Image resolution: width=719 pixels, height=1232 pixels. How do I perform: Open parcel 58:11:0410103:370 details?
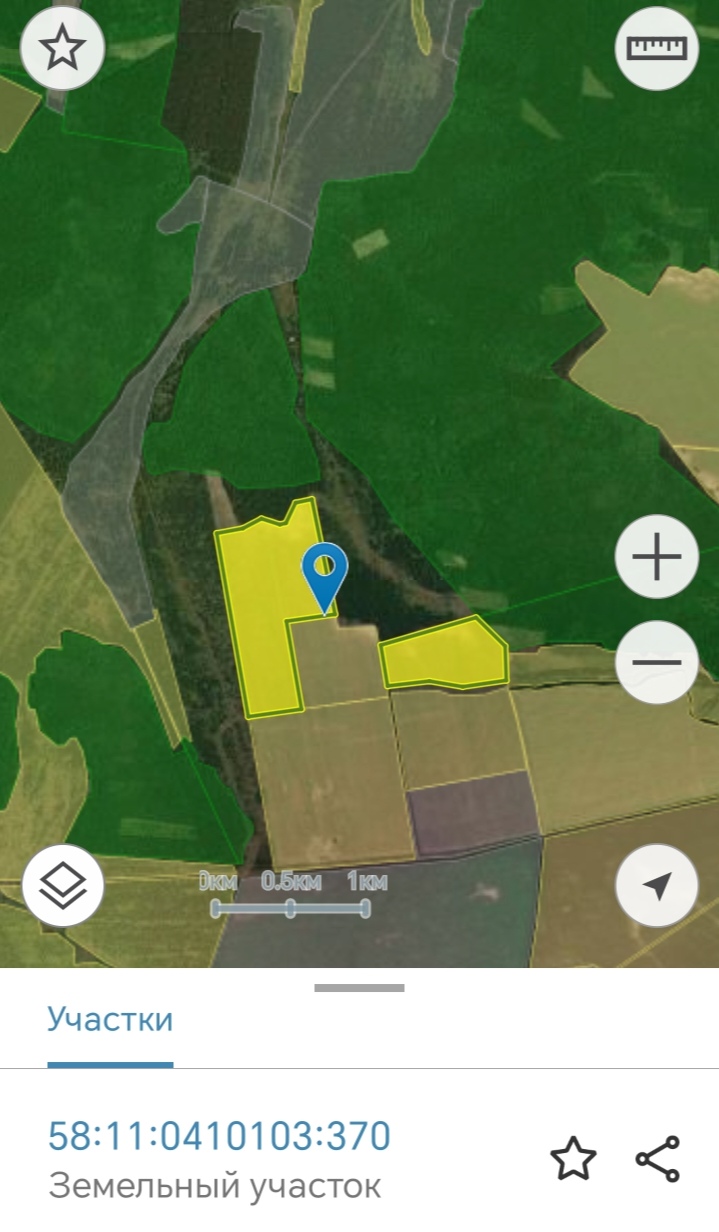[x=219, y=1136]
